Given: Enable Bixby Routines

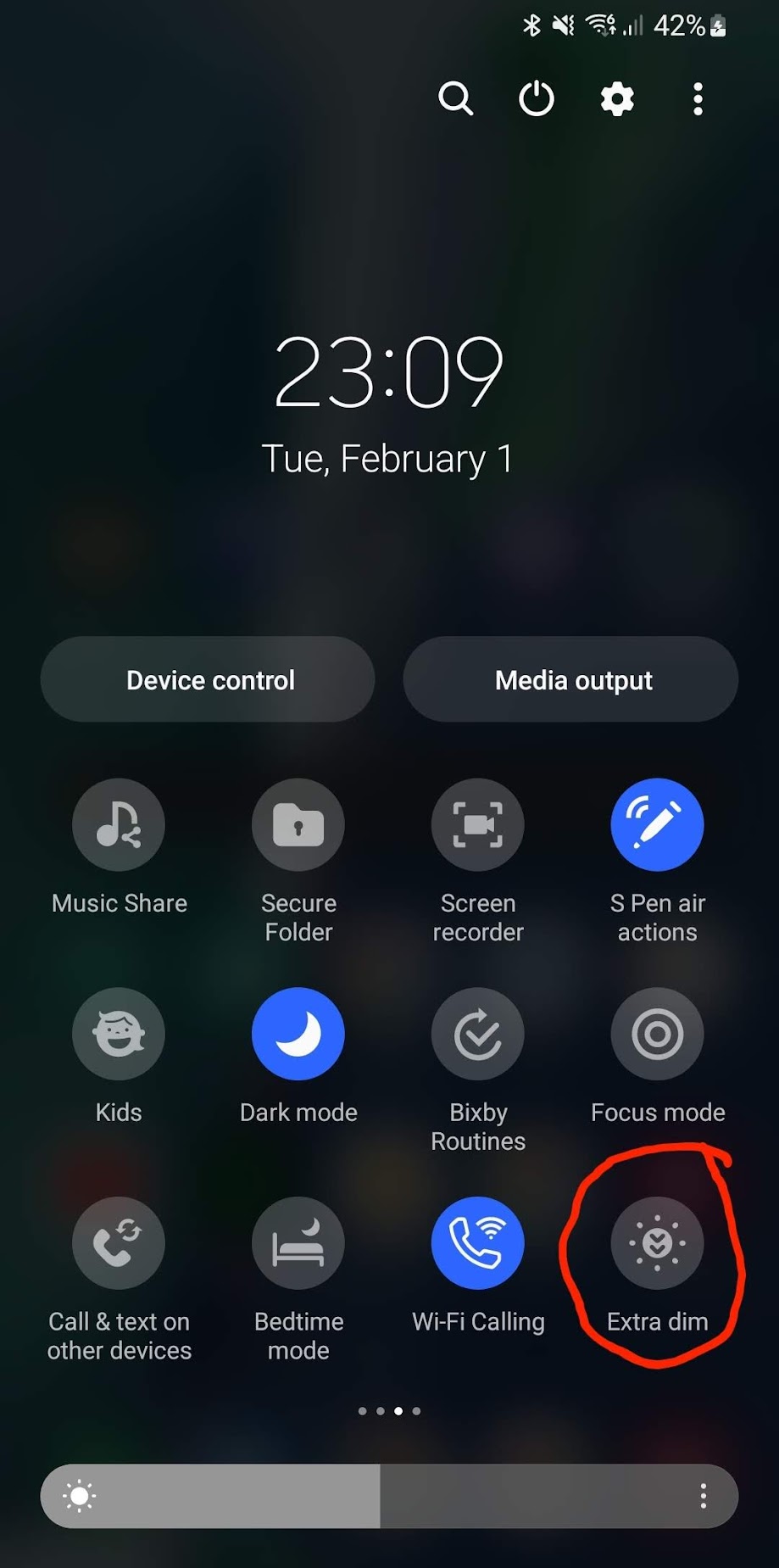Looking at the screenshot, I should pyautogui.click(x=478, y=1034).
